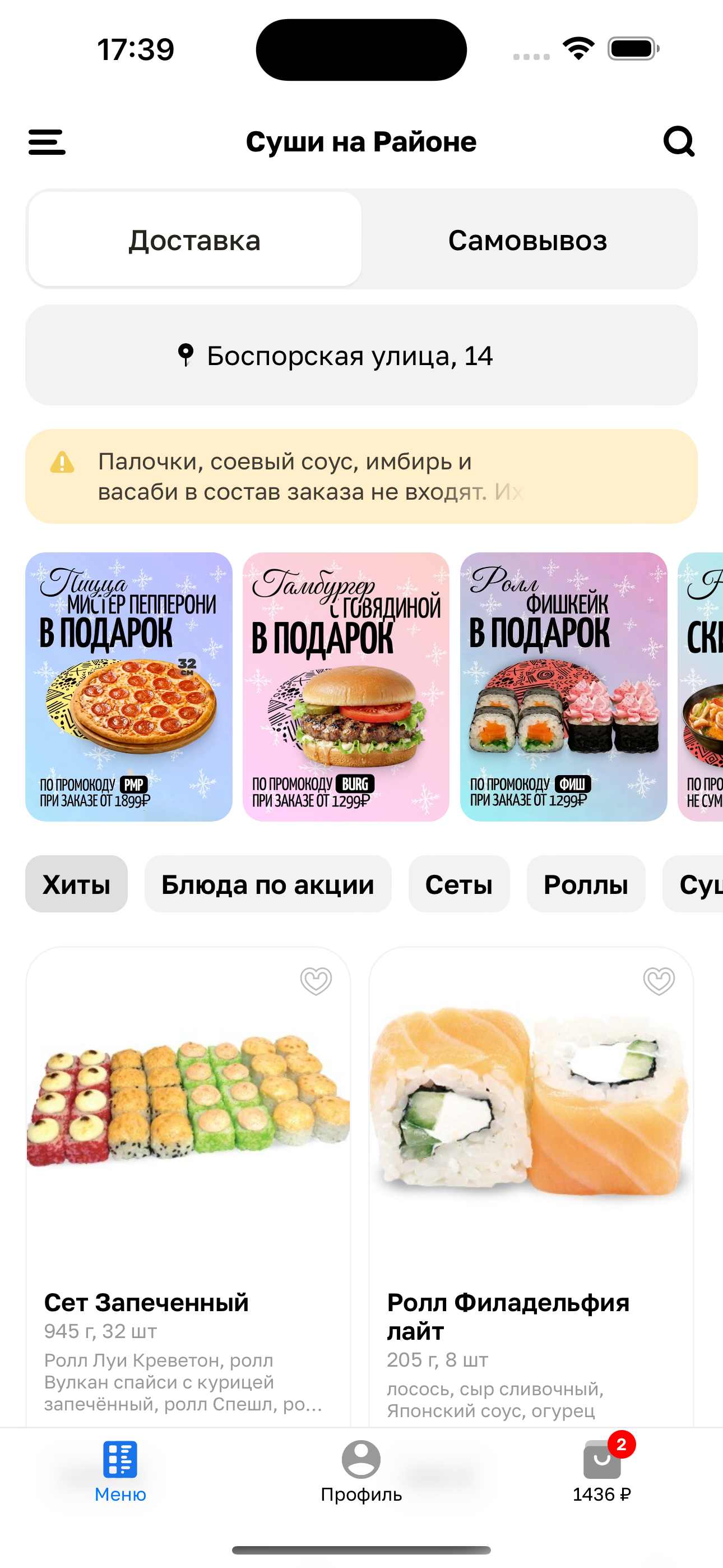Change delivery address Боспорская улица, 14
The image size is (723, 1568).
[x=361, y=356]
